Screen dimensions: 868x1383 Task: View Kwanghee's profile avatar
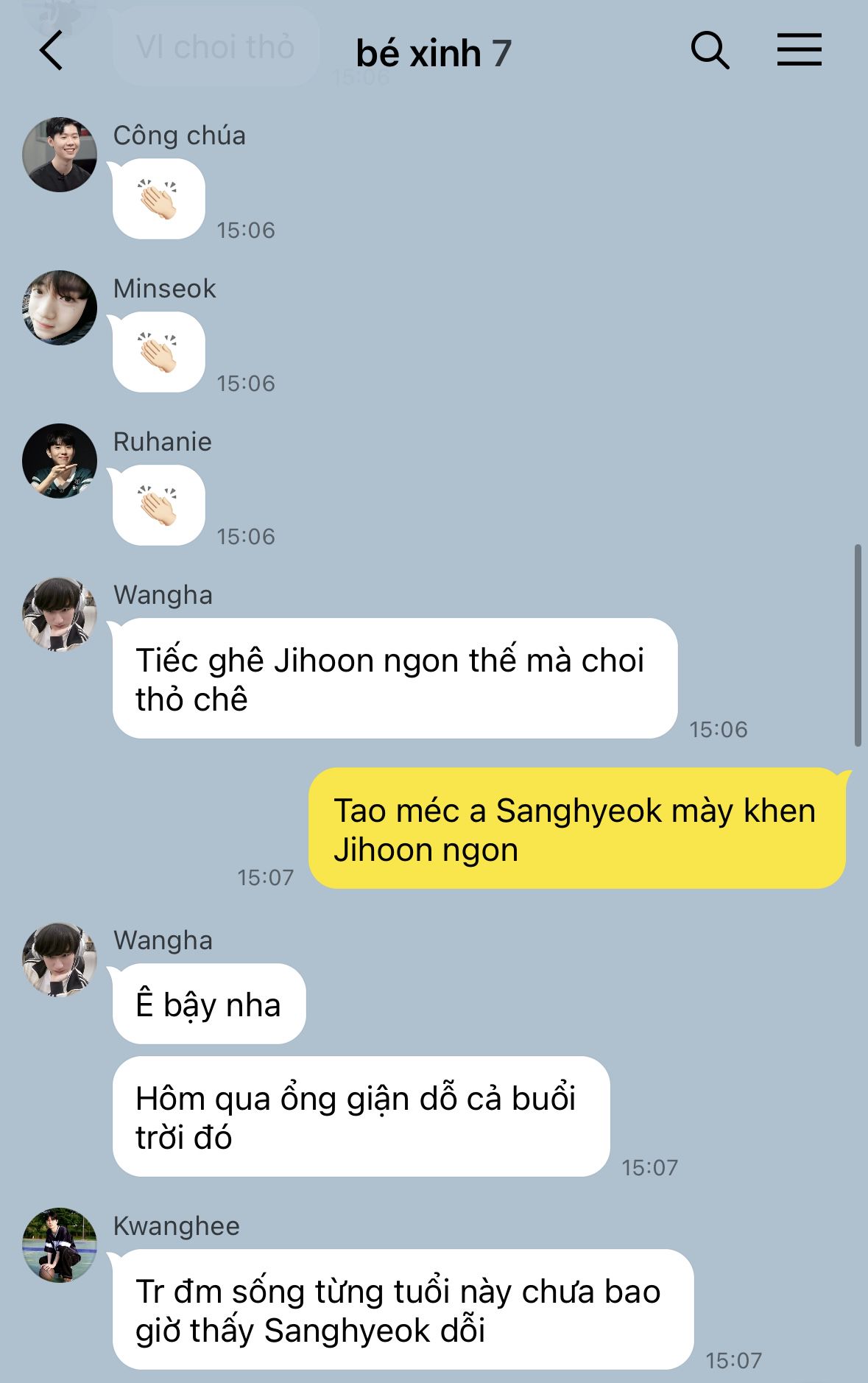pos(60,1245)
